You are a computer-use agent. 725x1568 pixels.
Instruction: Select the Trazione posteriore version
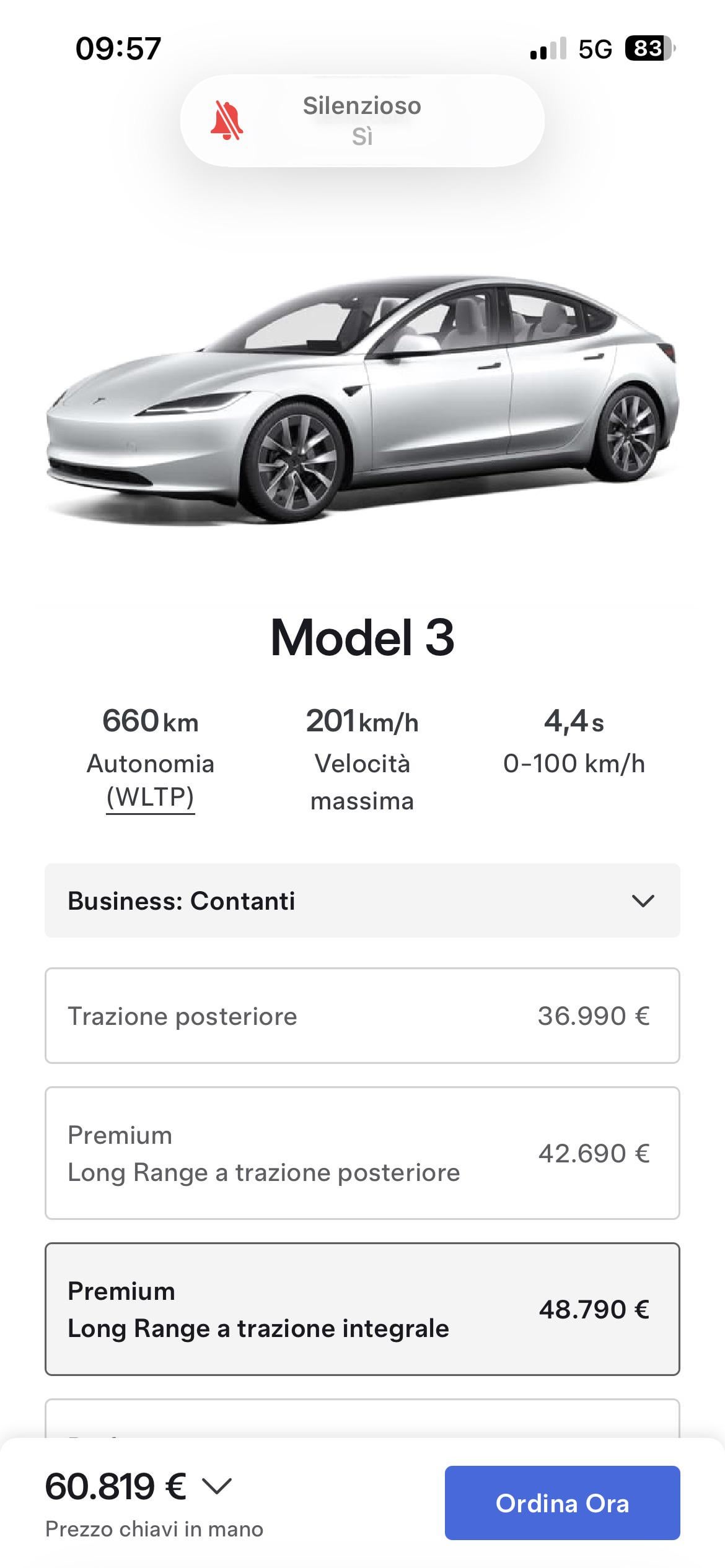(x=362, y=1016)
